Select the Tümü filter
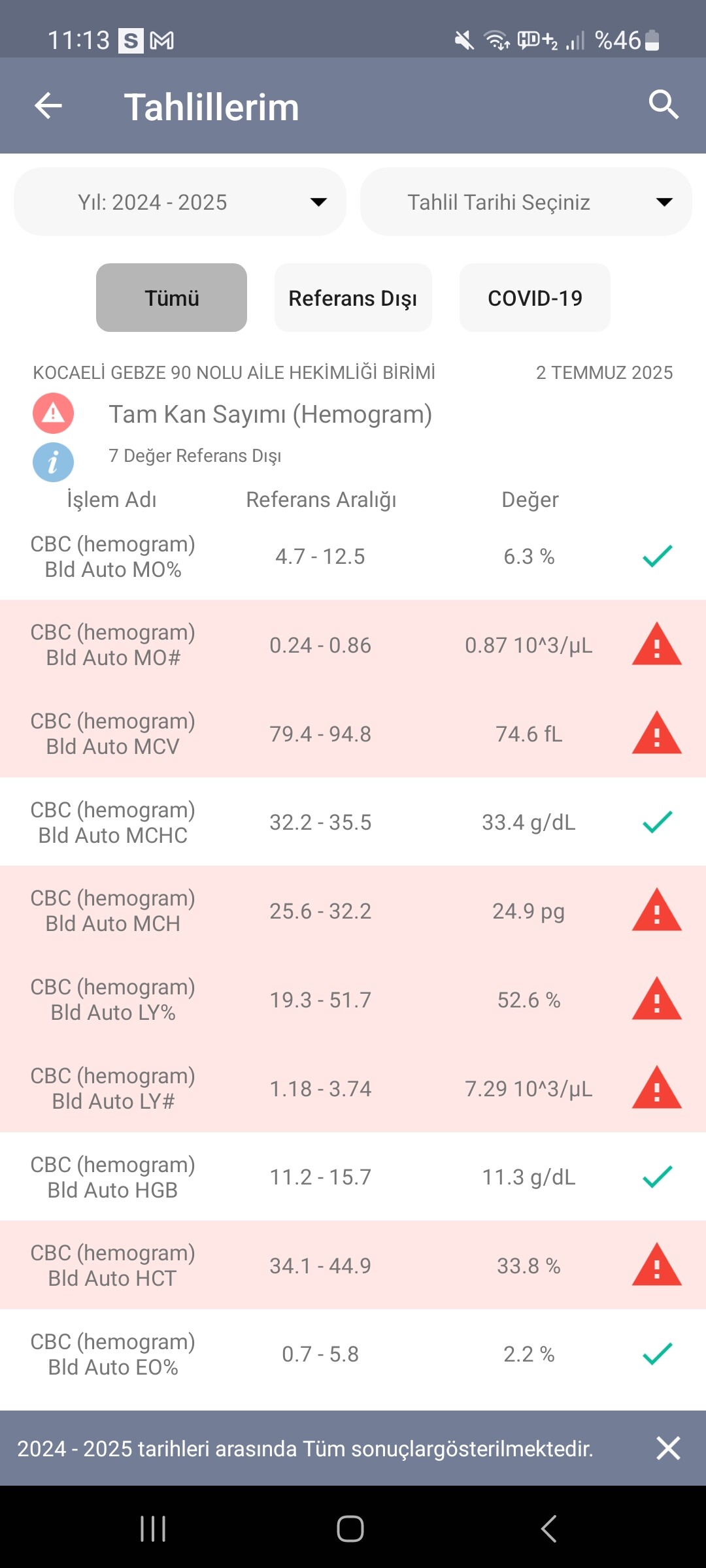This screenshot has width=706, height=1568. coord(171,298)
